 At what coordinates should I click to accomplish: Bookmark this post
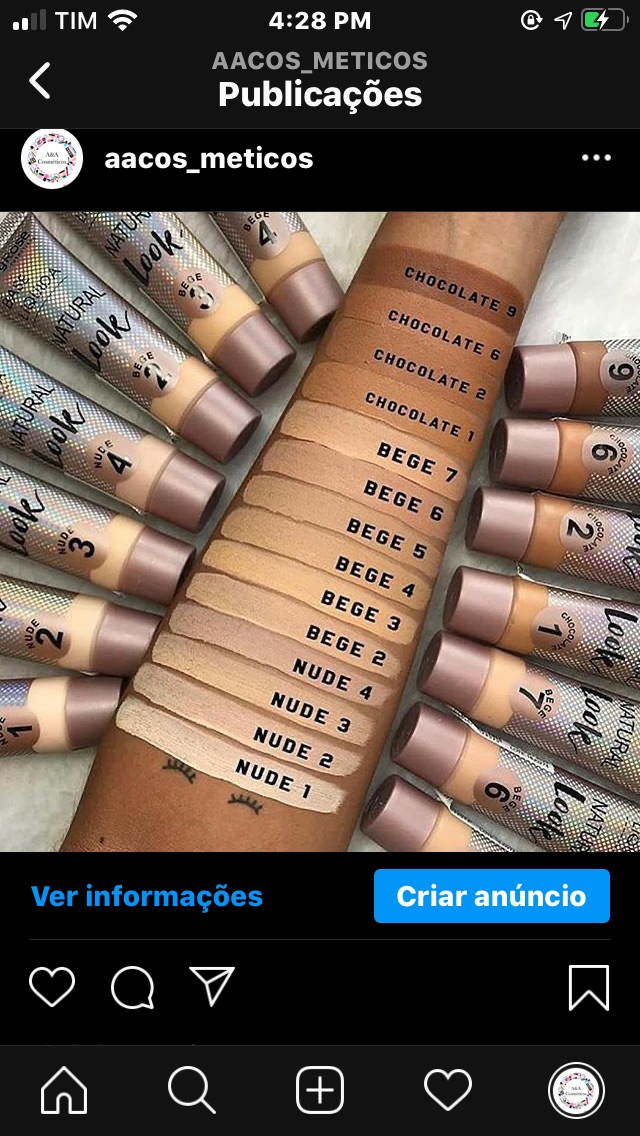[x=589, y=987]
